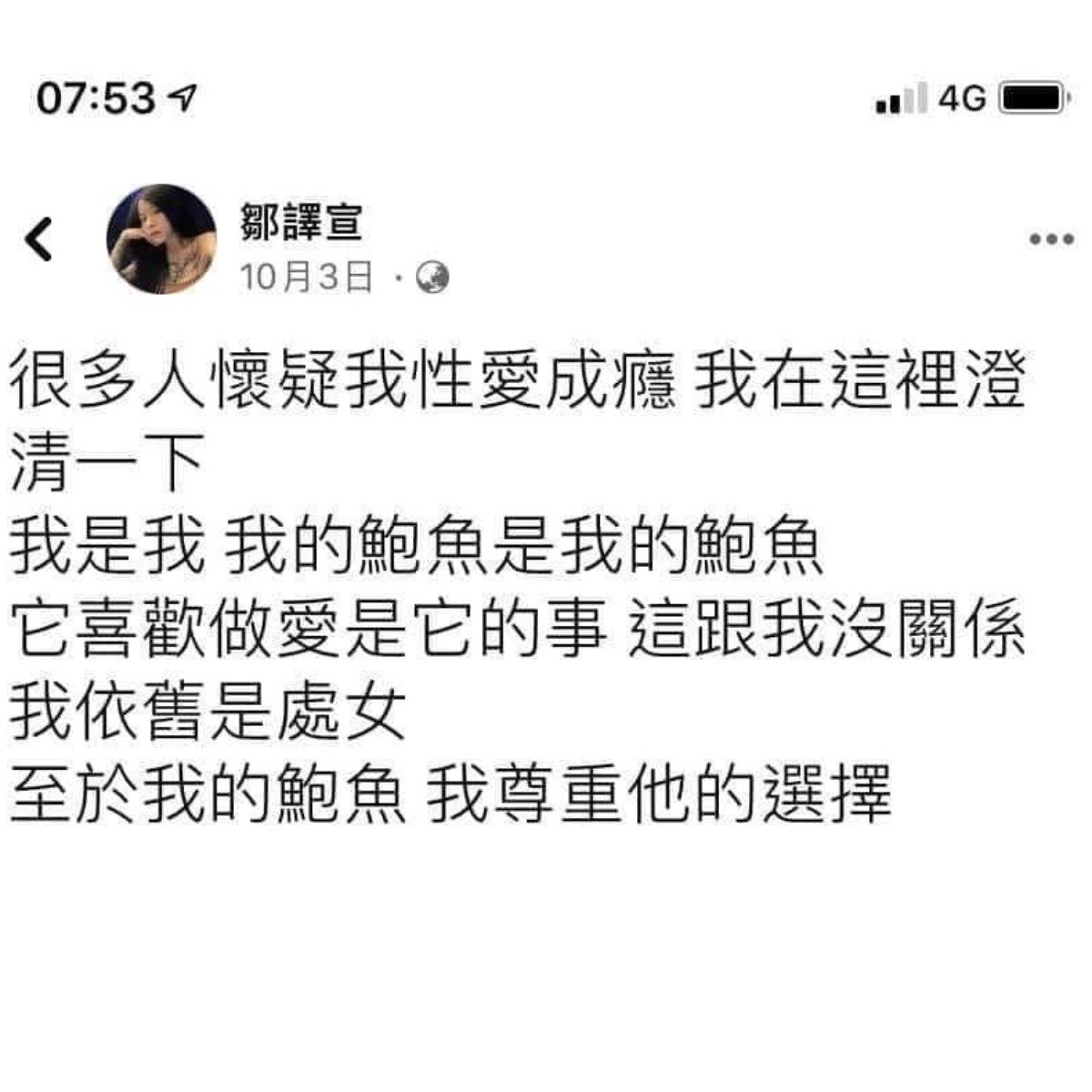Open the author's profile picture
The image size is (1092, 1092).
click(x=161, y=239)
